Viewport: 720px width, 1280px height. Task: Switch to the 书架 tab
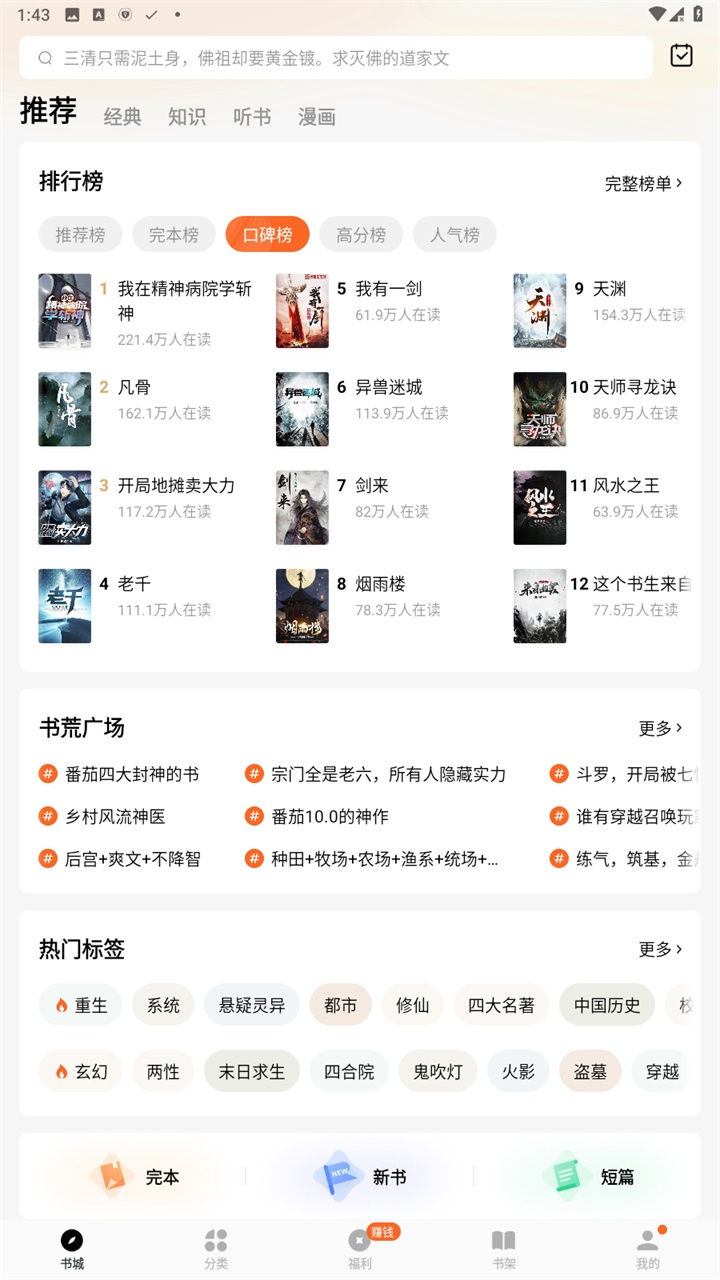point(504,1248)
